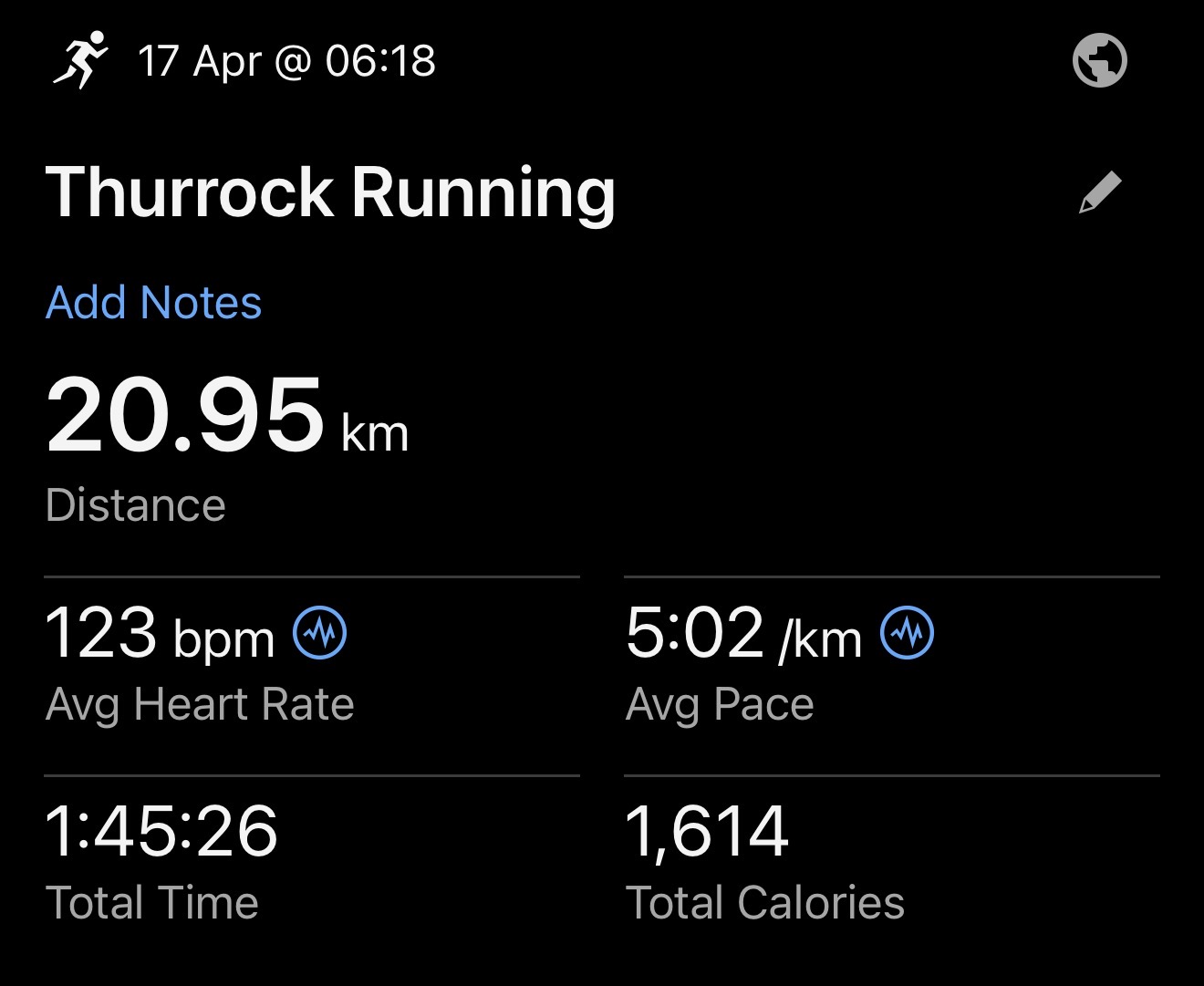
Task: Open the pace insight icon beside 5:02 /km
Action: (x=907, y=632)
